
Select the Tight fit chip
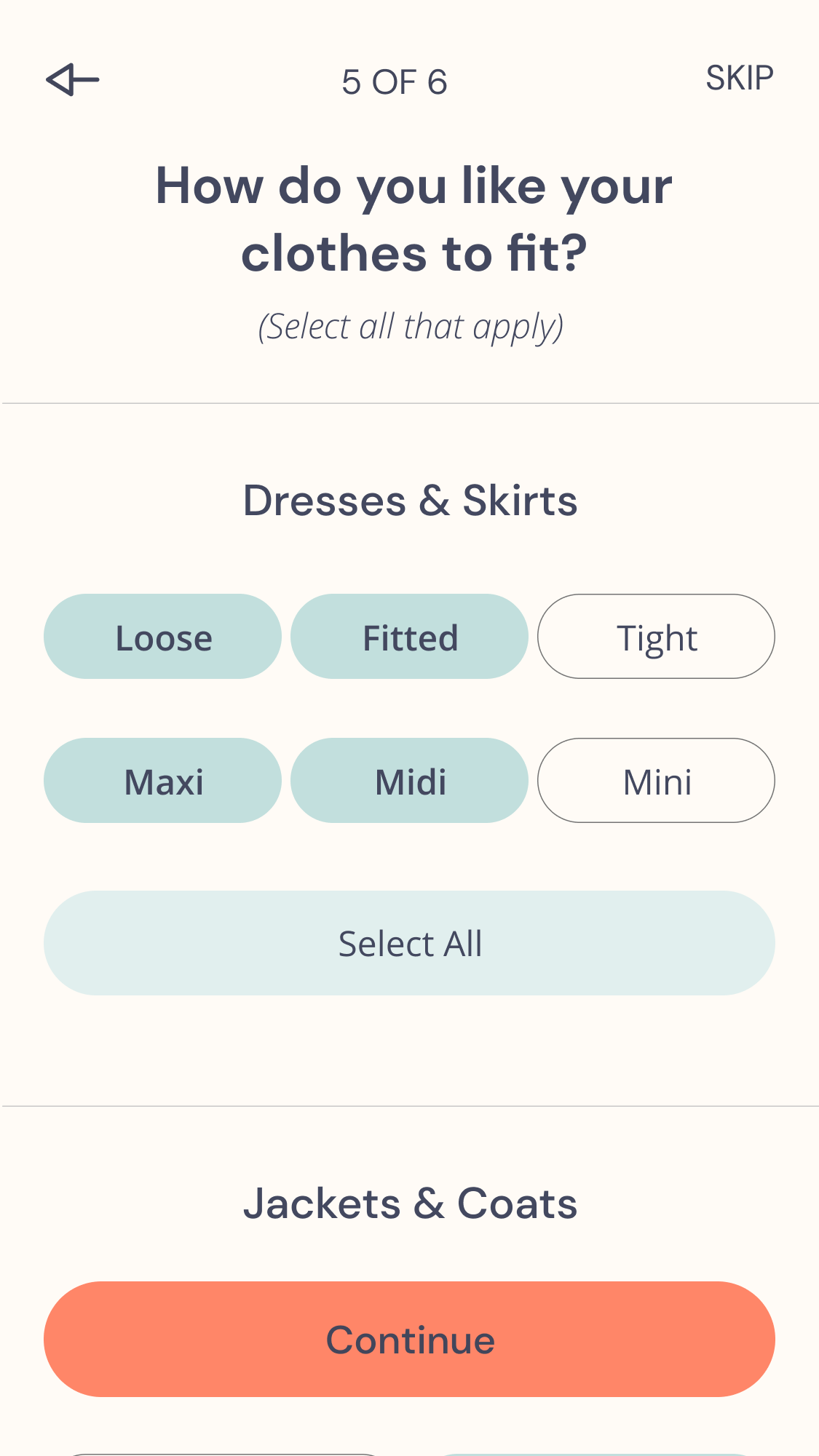tap(656, 637)
